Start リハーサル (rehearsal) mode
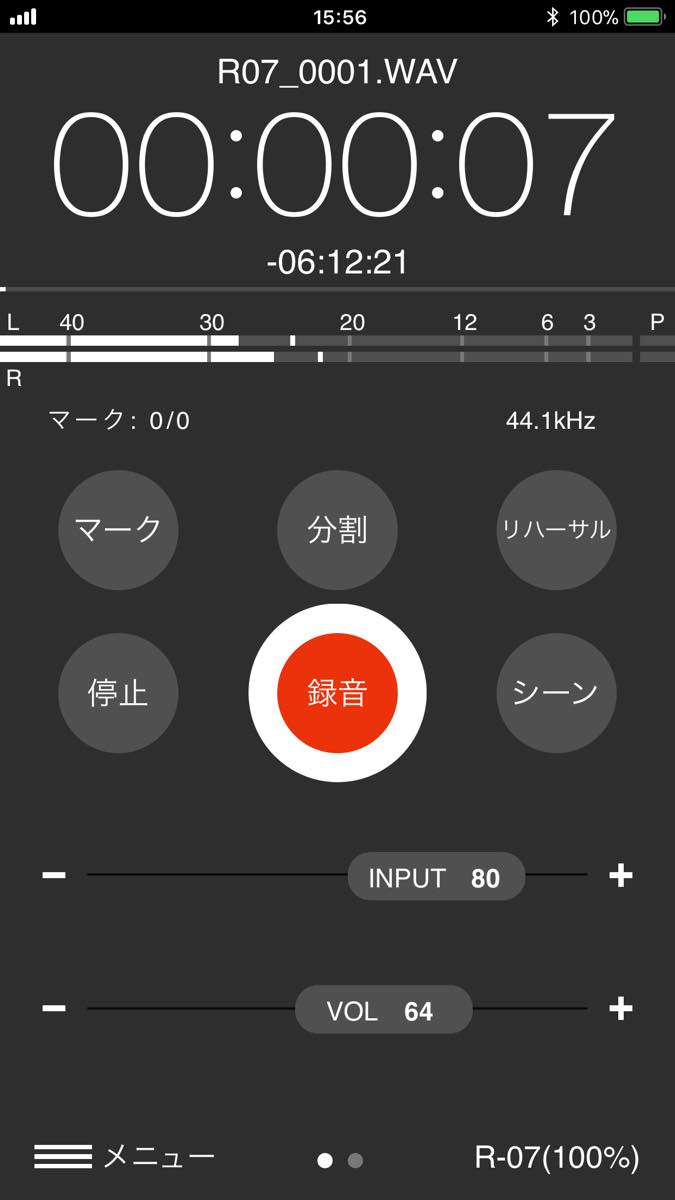 click(x=556, y=530)
